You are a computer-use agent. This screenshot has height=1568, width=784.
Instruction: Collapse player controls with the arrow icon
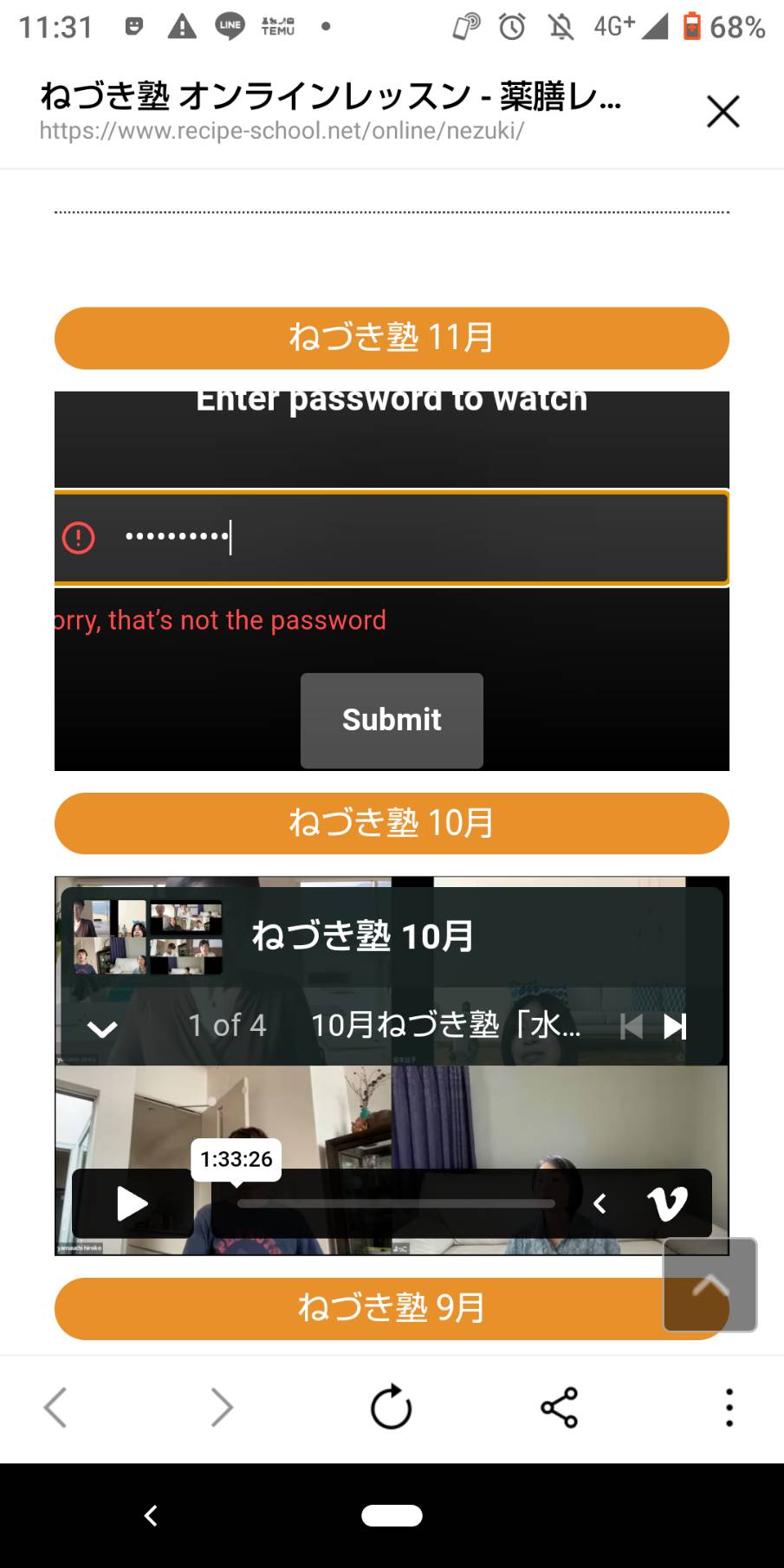[x=599, y=1203]
